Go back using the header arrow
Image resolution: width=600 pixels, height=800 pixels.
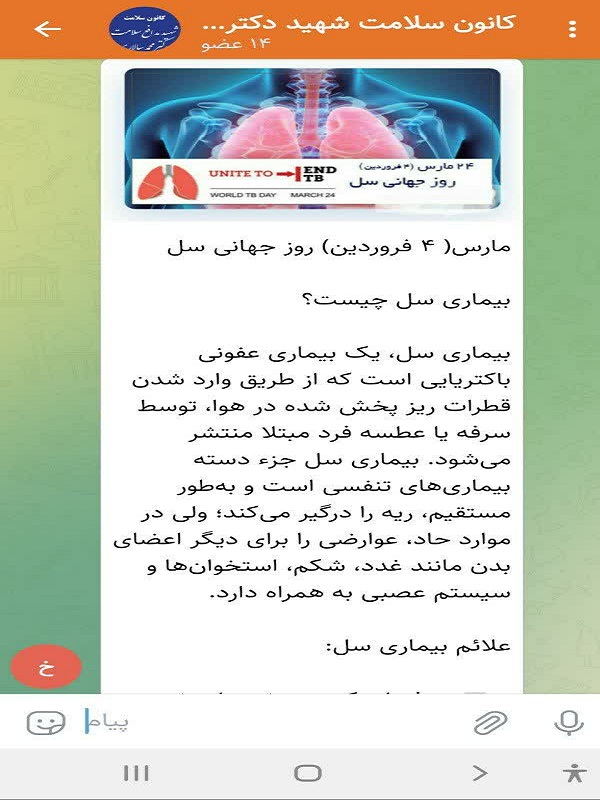click(x=47, y=29)
